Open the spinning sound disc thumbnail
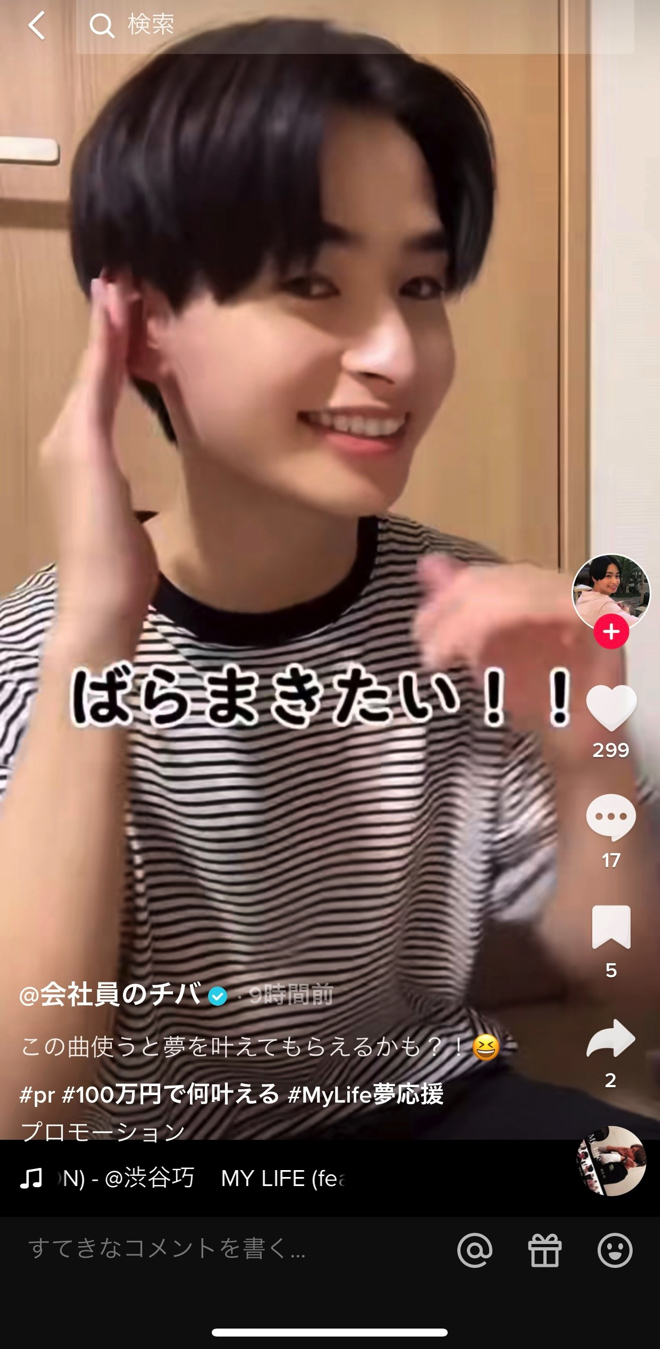The height and width of the screenshot is (1349, 660). 611,1161
